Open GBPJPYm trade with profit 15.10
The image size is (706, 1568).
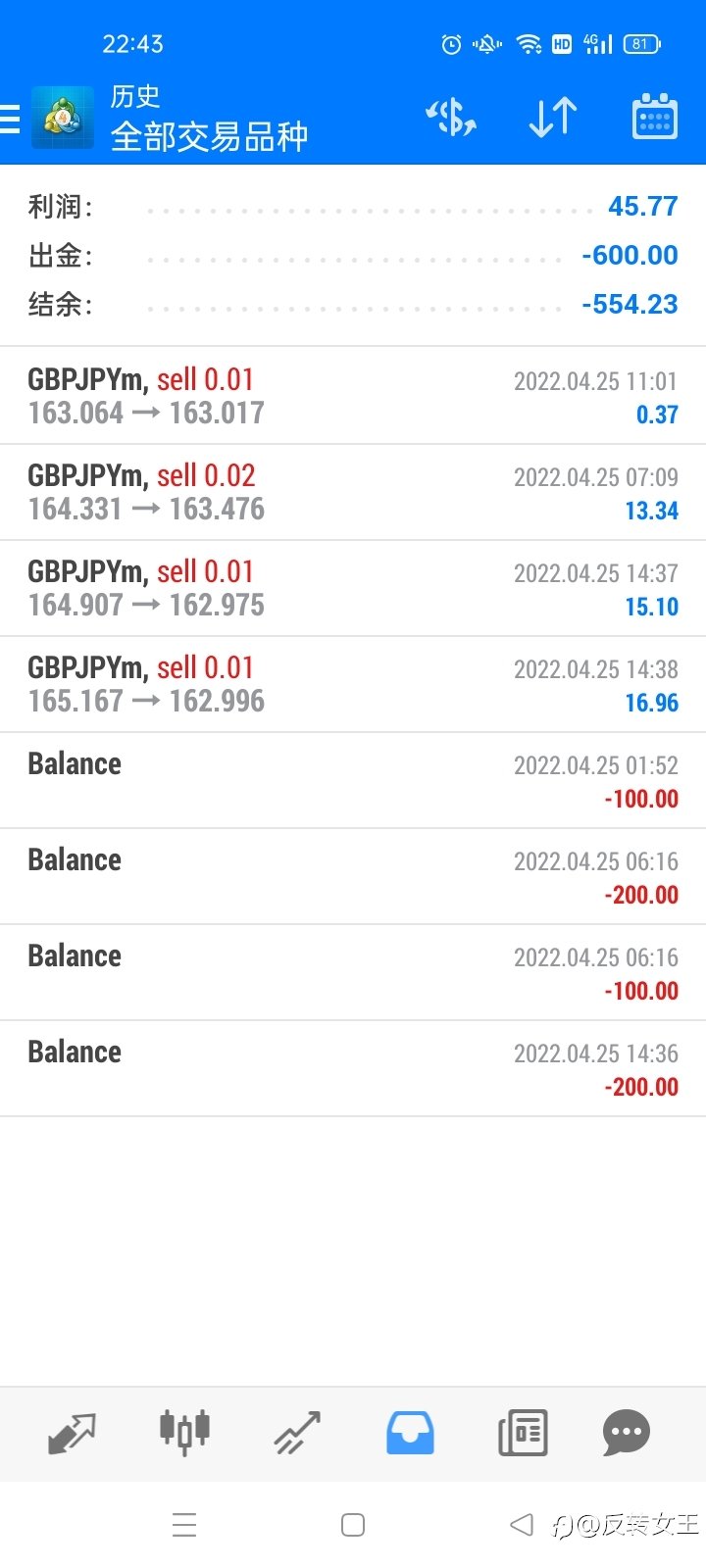(x=353, y=588)
